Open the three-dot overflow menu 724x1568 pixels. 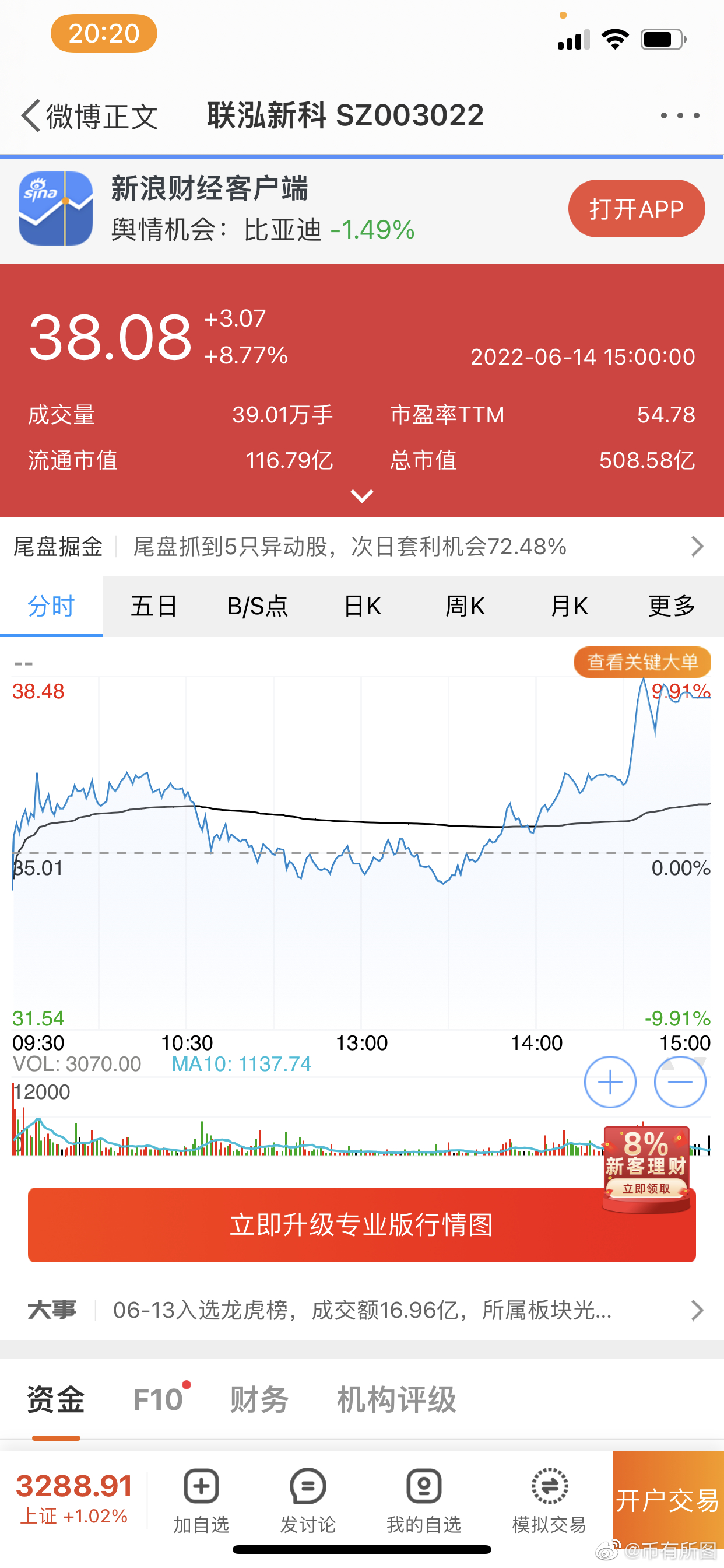[x=680, y=116]
